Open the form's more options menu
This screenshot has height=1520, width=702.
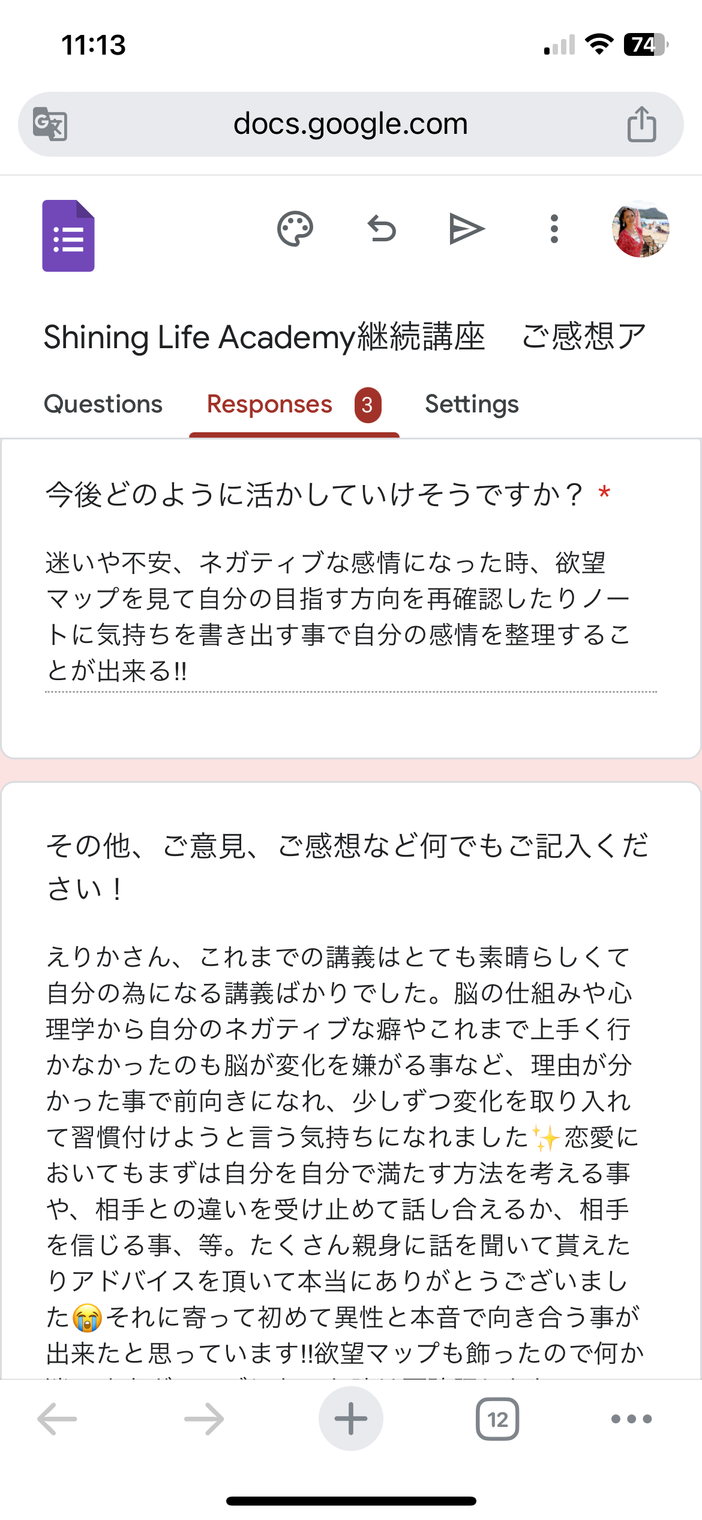(554, 229)
